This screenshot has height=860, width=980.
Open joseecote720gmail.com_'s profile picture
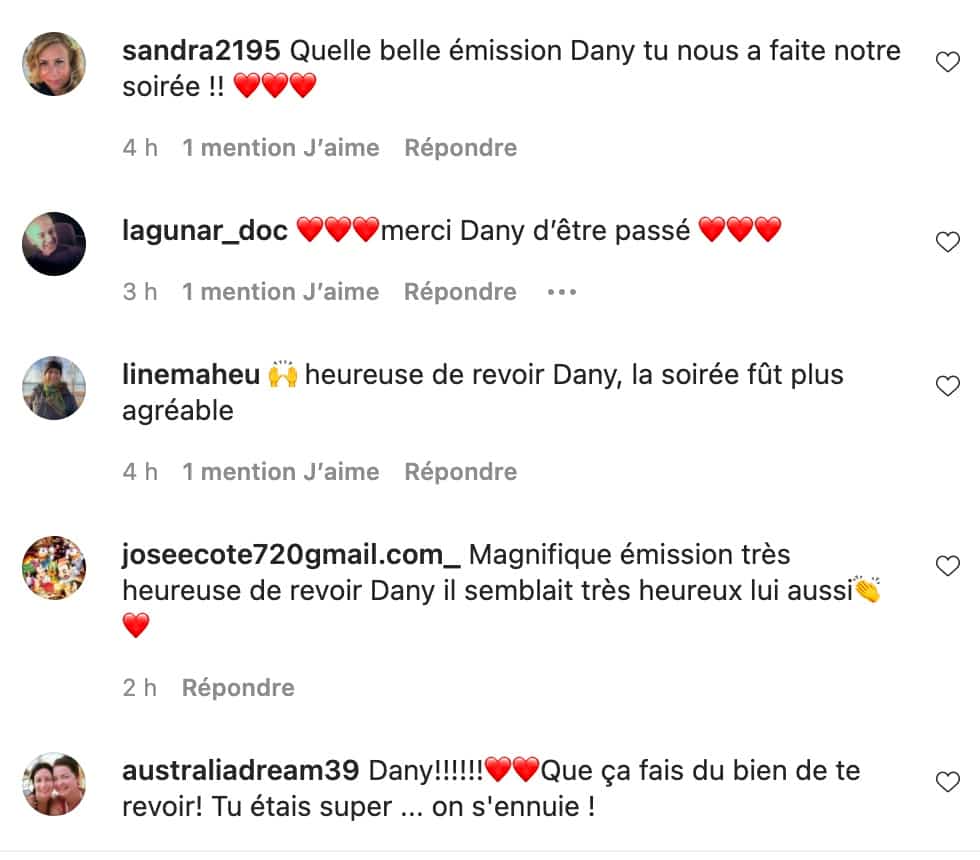click(54, 568)
